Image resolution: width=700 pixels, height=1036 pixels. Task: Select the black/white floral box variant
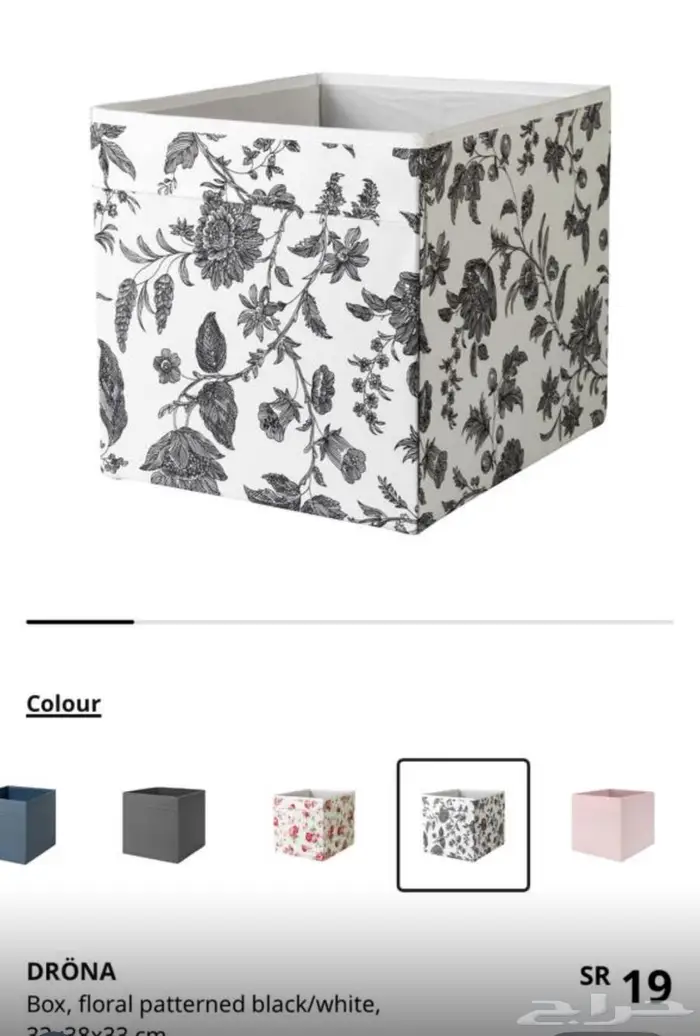tap(463, 825)
